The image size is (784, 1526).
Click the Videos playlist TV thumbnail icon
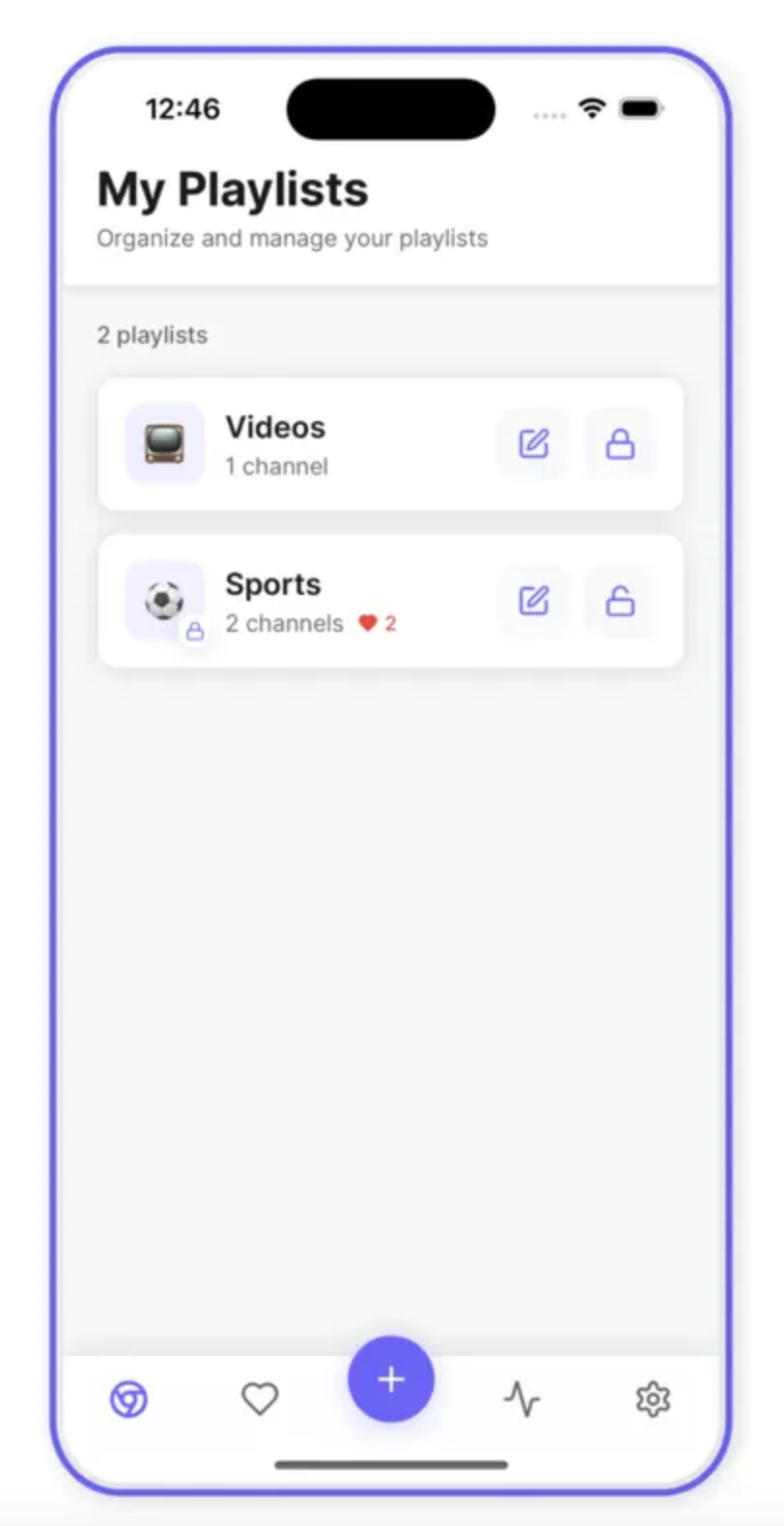(x=163, y=443)
